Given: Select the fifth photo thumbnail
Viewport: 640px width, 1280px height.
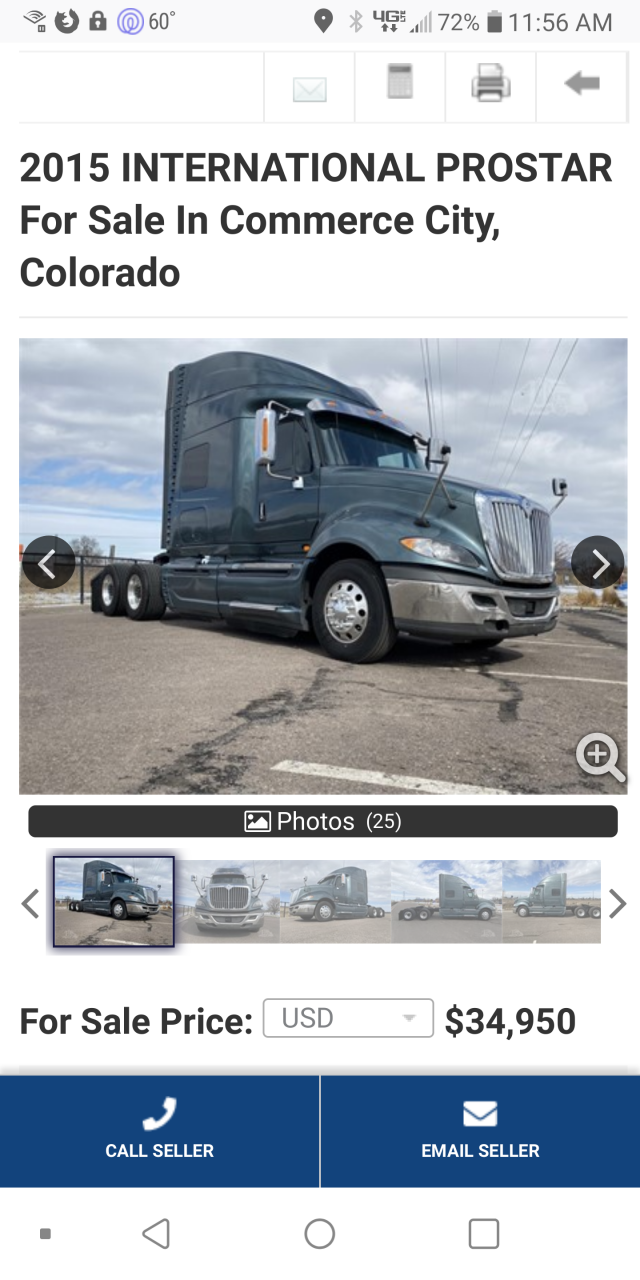Looking at the screenshot, I should pyautogui.click(x=551, y=901).
